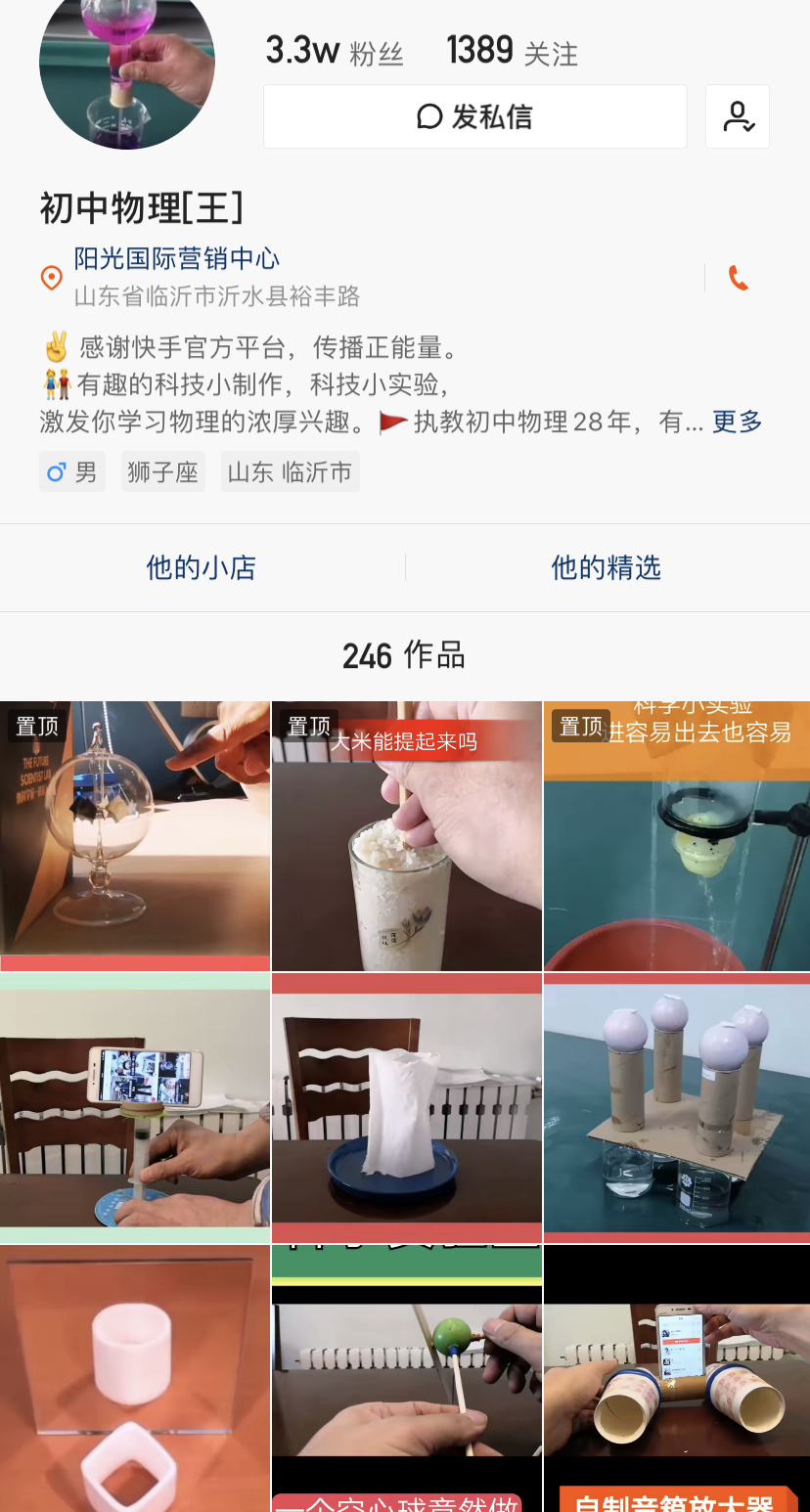Image resolution: width=810 pixels, height=1512 pixels.
Task: Open video of balls on cardboard tubes
Action: tap(677, 1107)
